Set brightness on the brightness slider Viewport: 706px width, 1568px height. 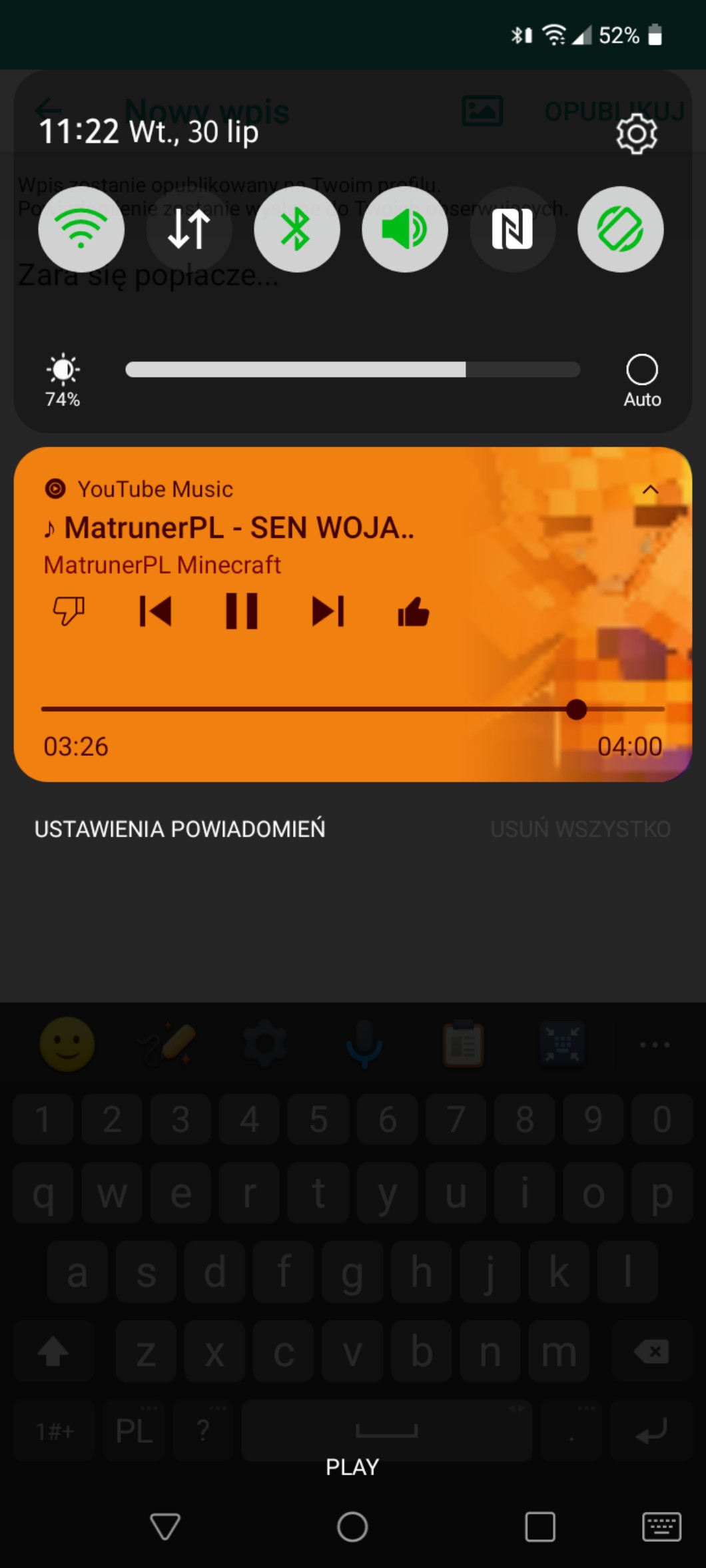[352, 370]
